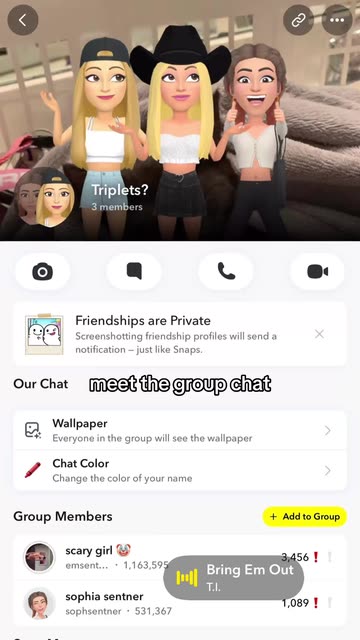360x640 pixels.
Task: Tap the Triplets group avatar
Action: 44,197
